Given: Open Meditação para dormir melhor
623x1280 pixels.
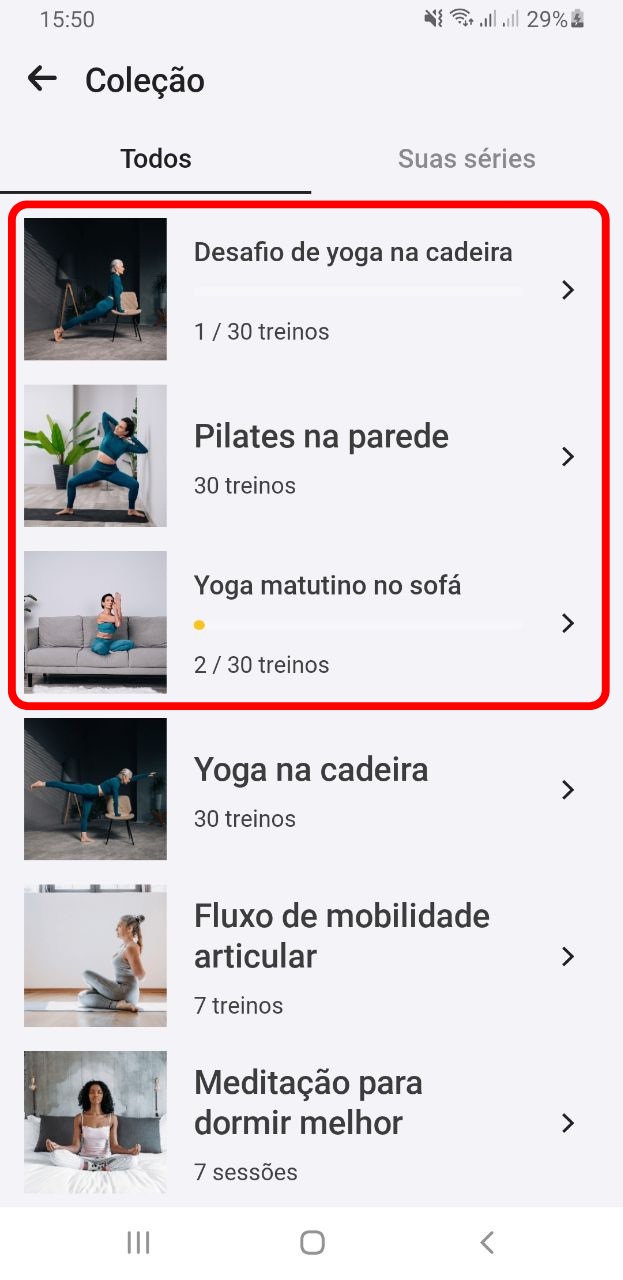Looking at the screenshot, I should 311,1122.
